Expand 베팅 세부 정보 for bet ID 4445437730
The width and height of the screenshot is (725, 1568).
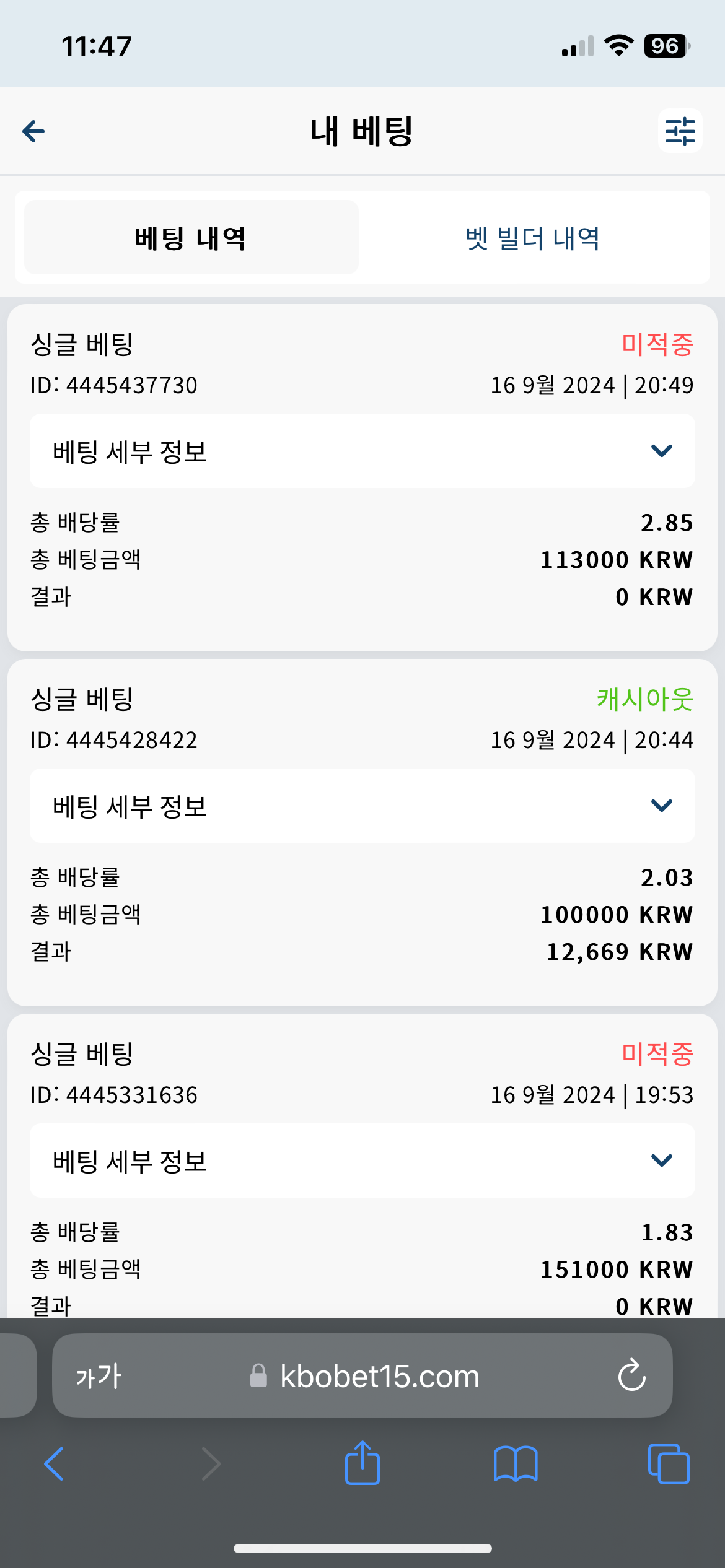362,451
